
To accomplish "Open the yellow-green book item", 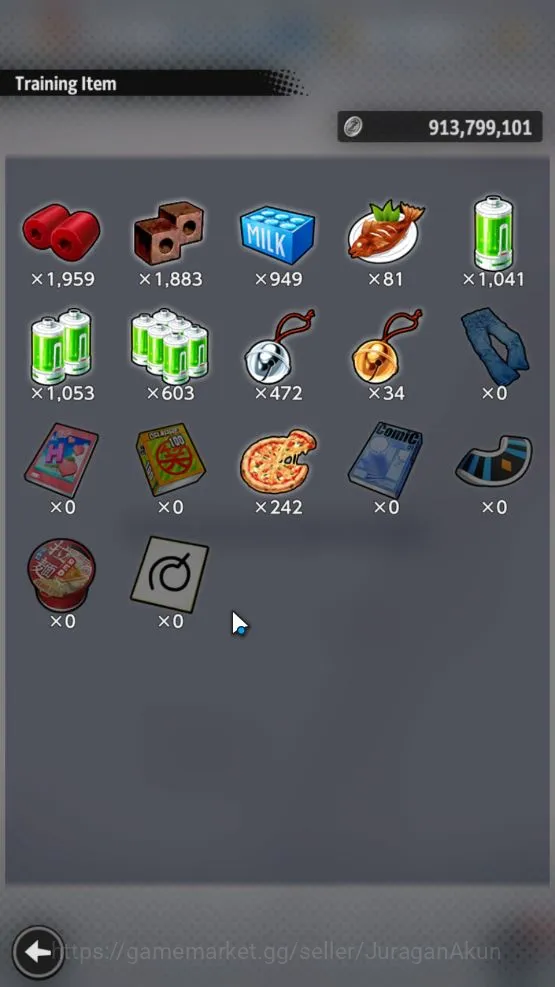I will coord(170,460).
